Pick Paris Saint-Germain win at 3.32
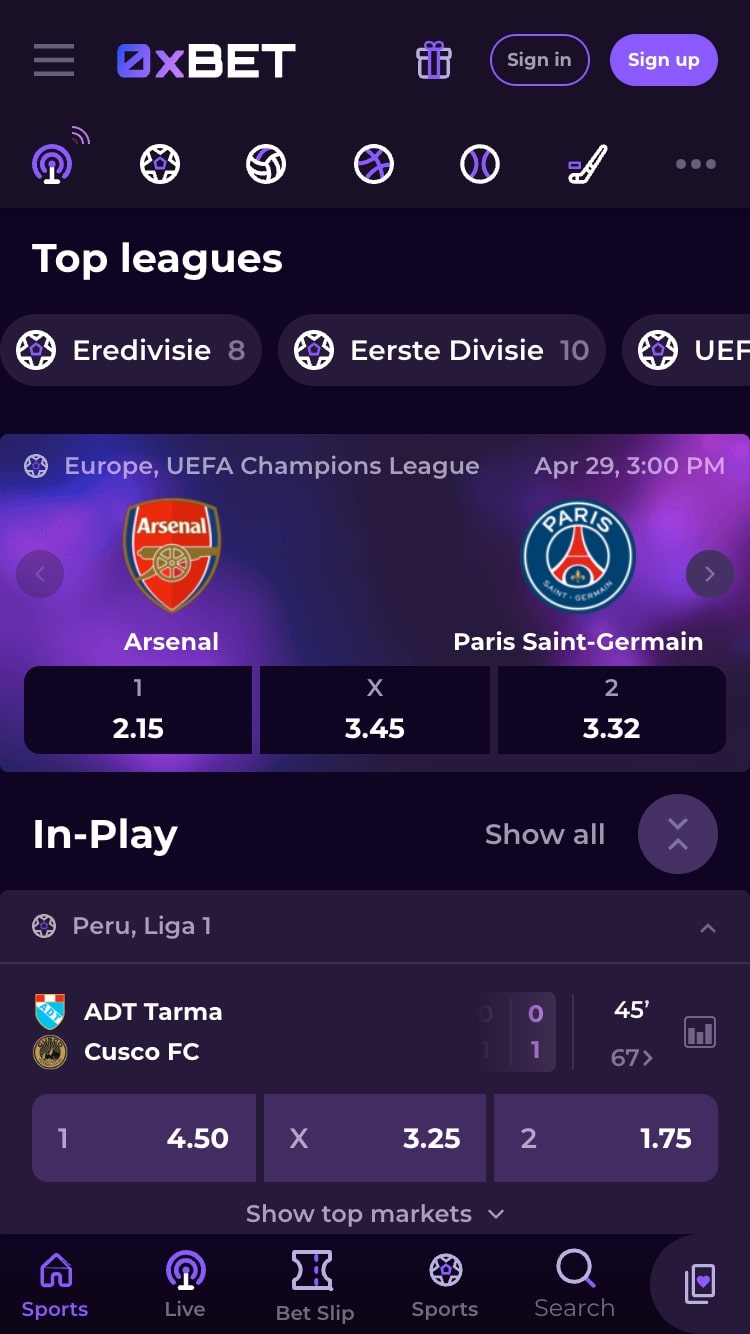 (x=611, y=710)
